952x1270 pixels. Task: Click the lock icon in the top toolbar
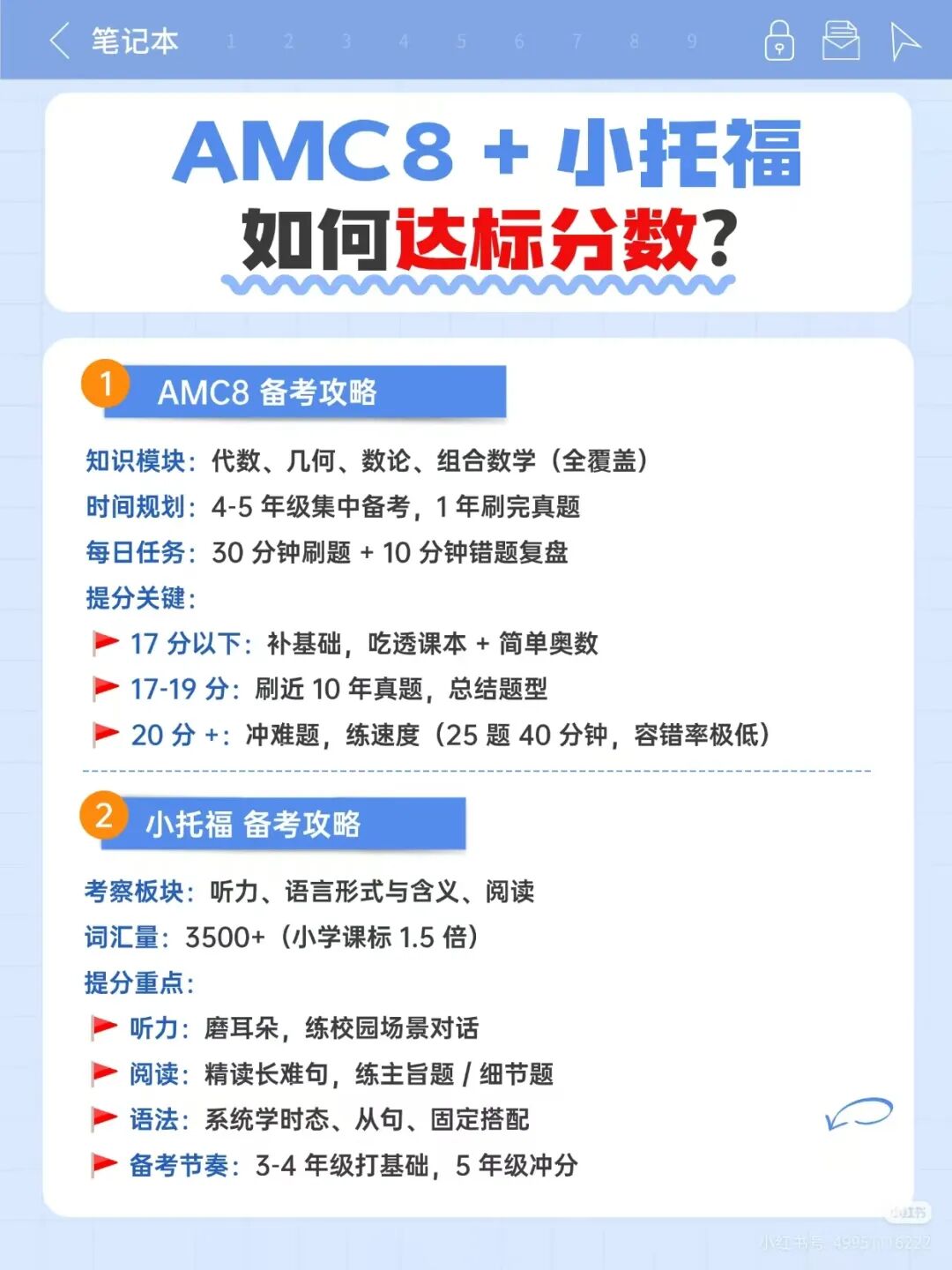pyautogui.click(x=779, y=40)
